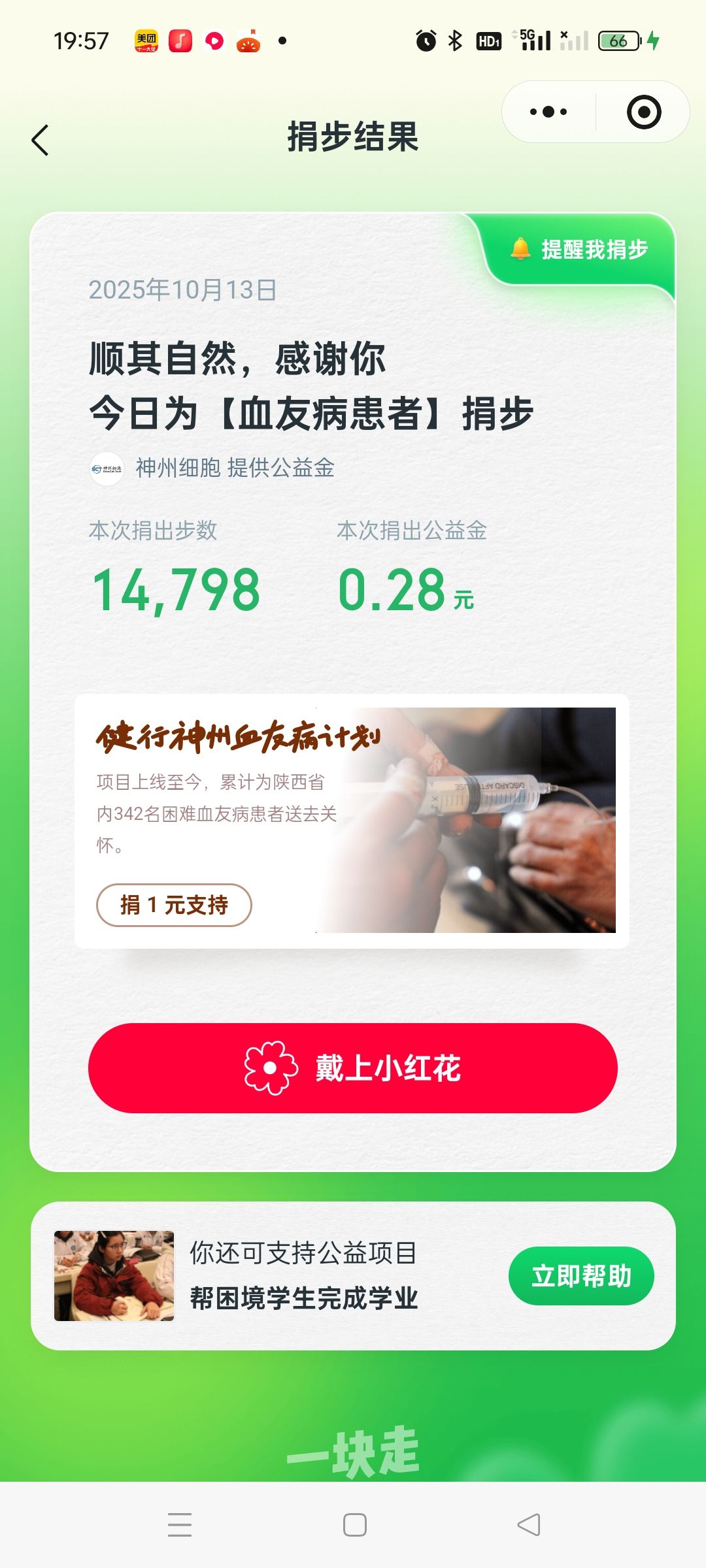706x1568 pixels.
Task: Tap 提醒我捐步 reminder button
Action: [x=580, y=250]
